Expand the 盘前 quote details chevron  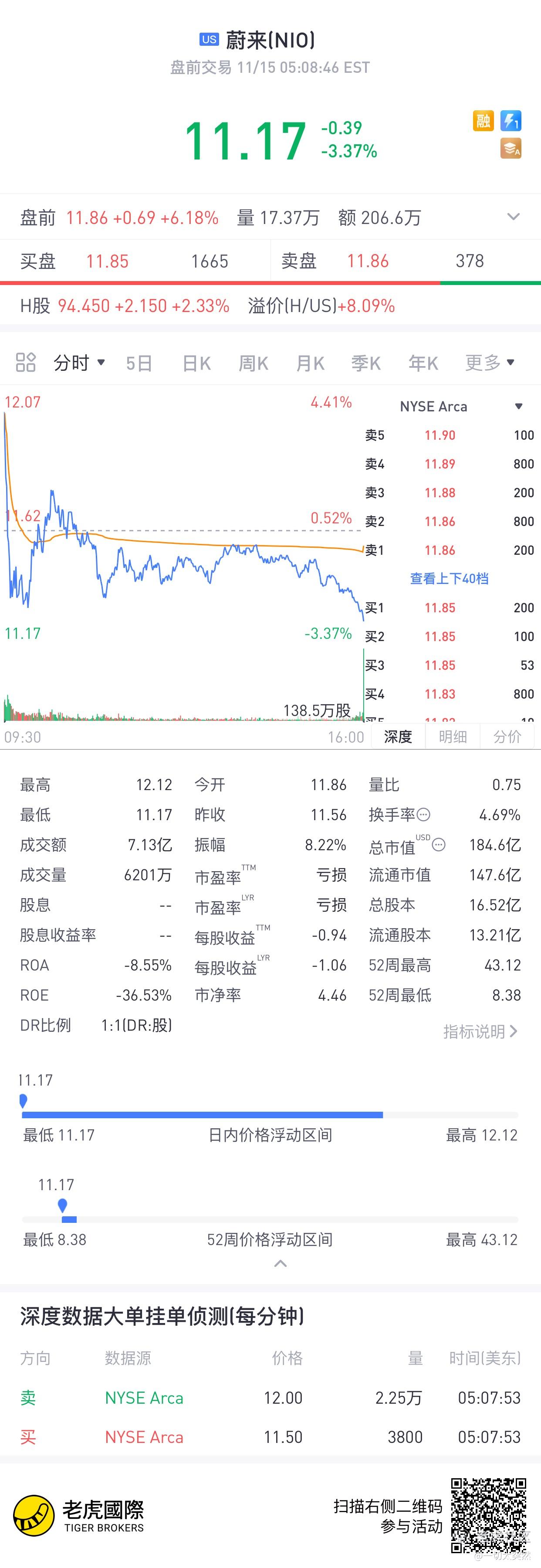[x=514, y=217]
